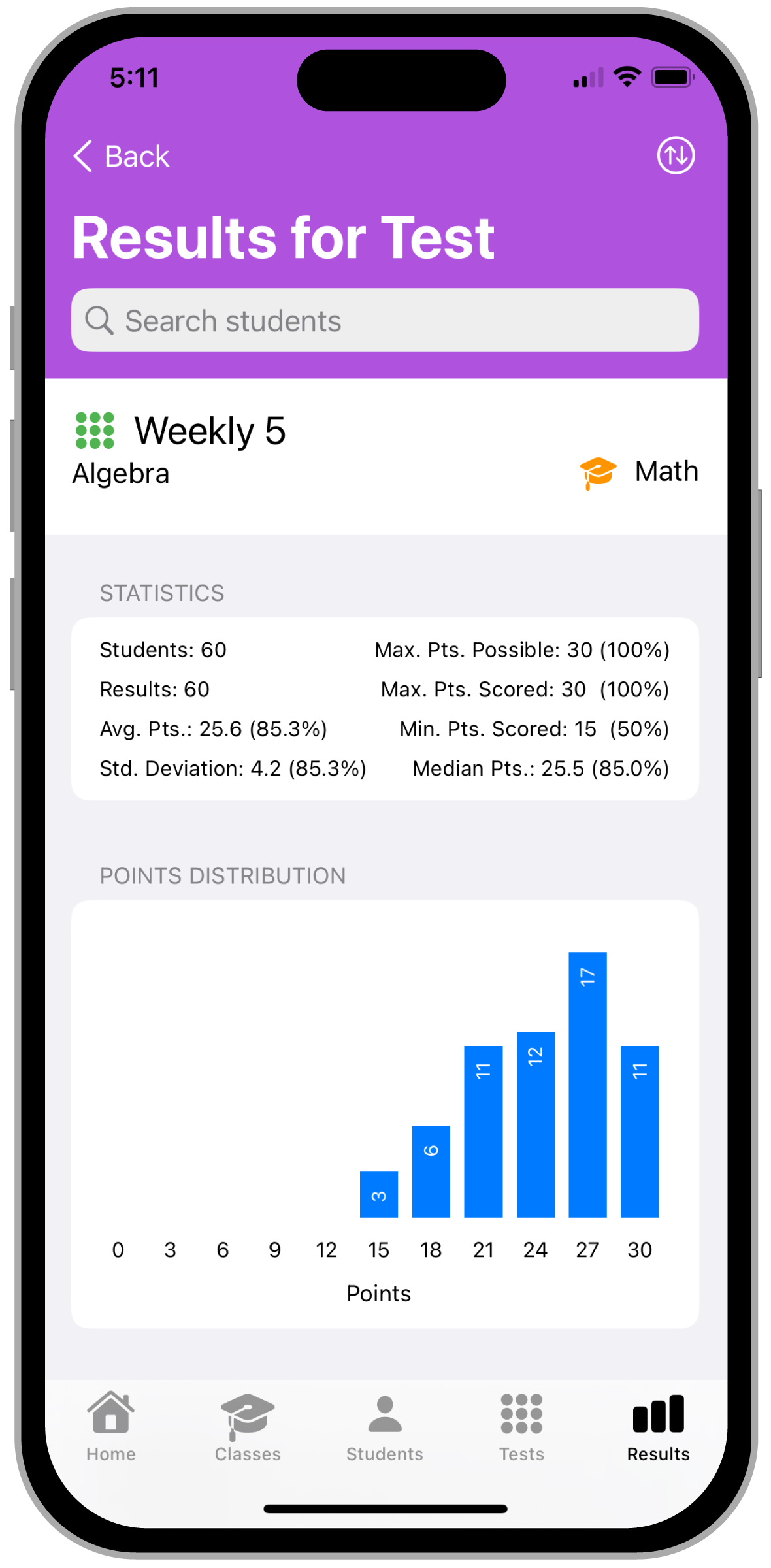Go back to the previous screen
The height and width of the screenshot is (1568, 771).
[122, 156]
